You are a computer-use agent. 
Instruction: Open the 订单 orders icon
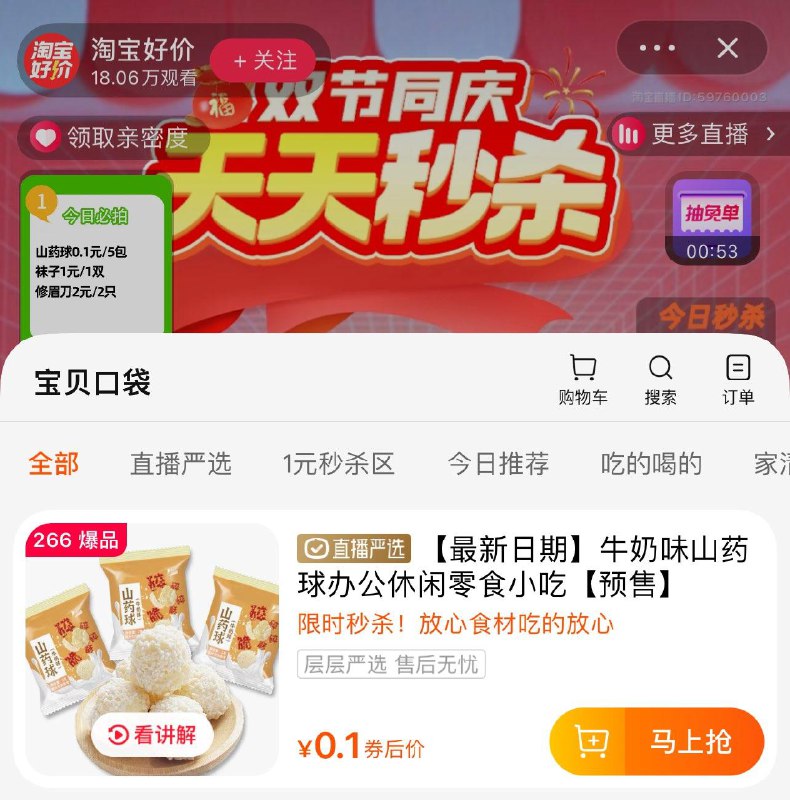(x=737, y=368)
